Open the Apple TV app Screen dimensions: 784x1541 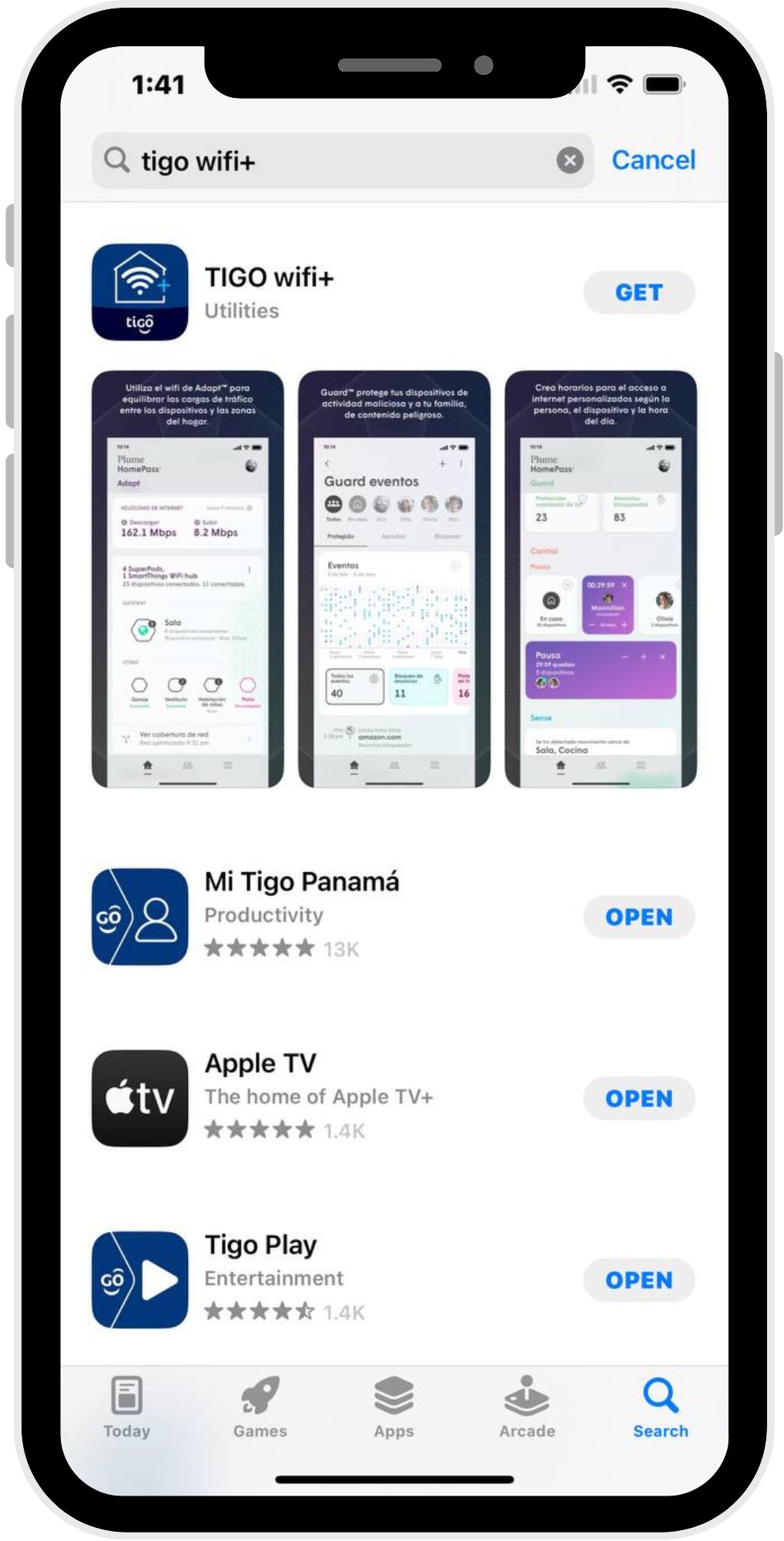[638, 1099]
